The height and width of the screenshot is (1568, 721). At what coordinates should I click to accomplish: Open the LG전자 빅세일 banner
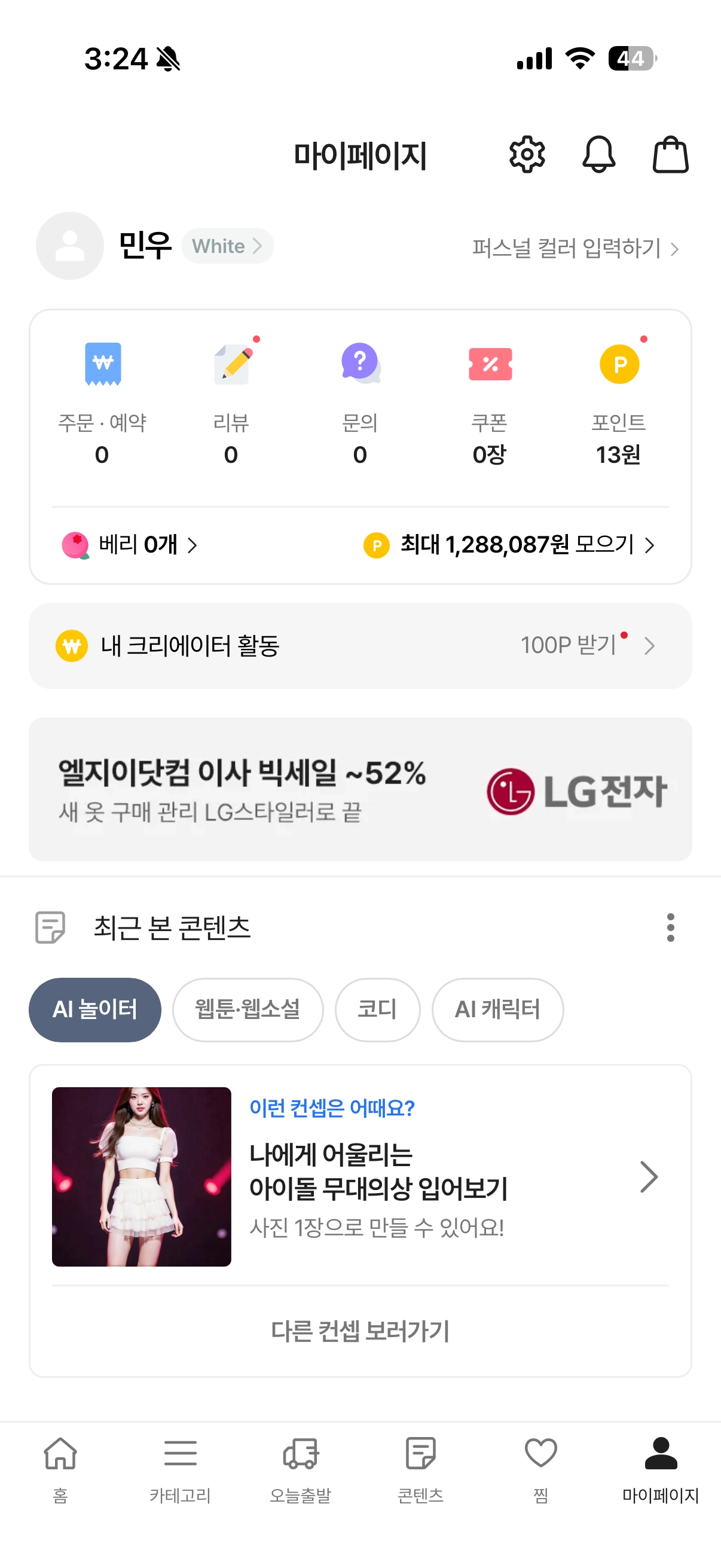[360, 789]
